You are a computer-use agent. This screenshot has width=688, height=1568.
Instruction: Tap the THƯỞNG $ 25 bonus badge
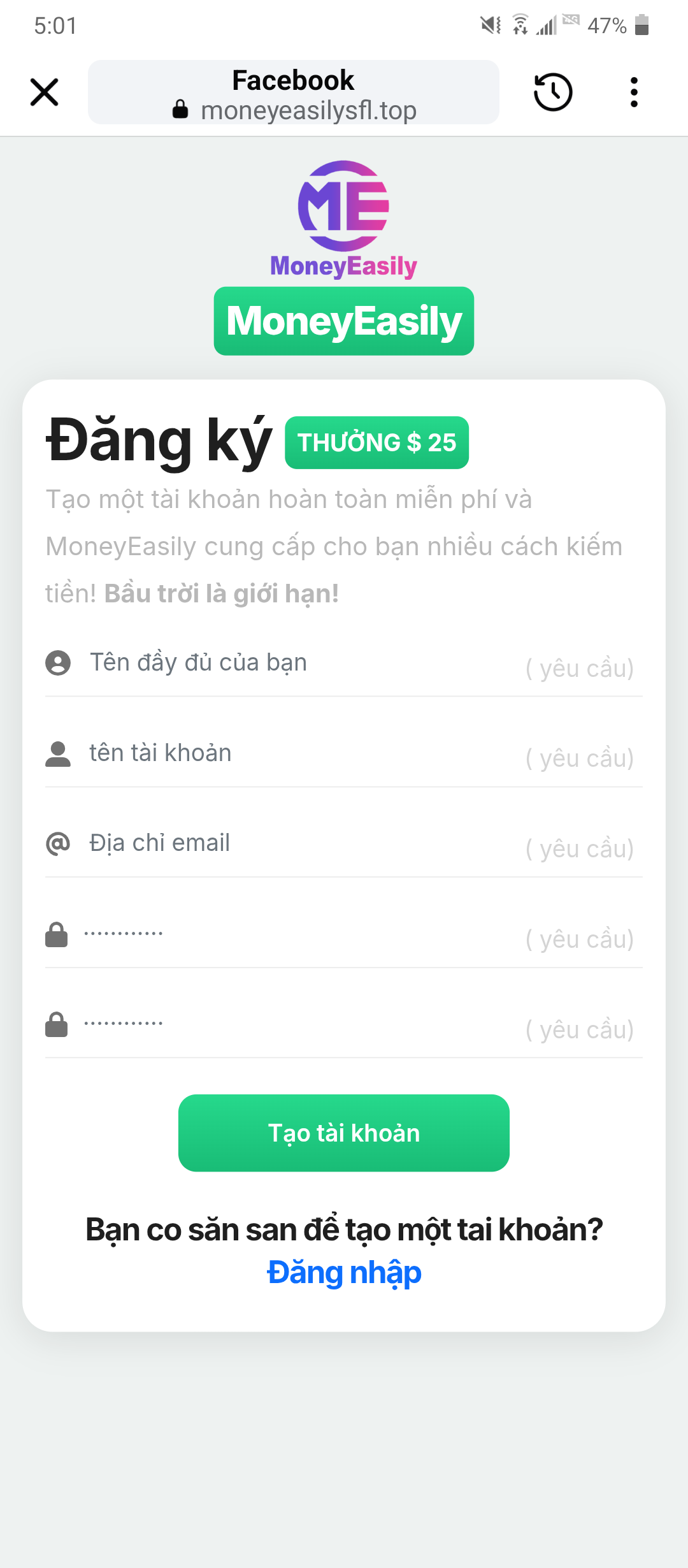tap(377, 442)
